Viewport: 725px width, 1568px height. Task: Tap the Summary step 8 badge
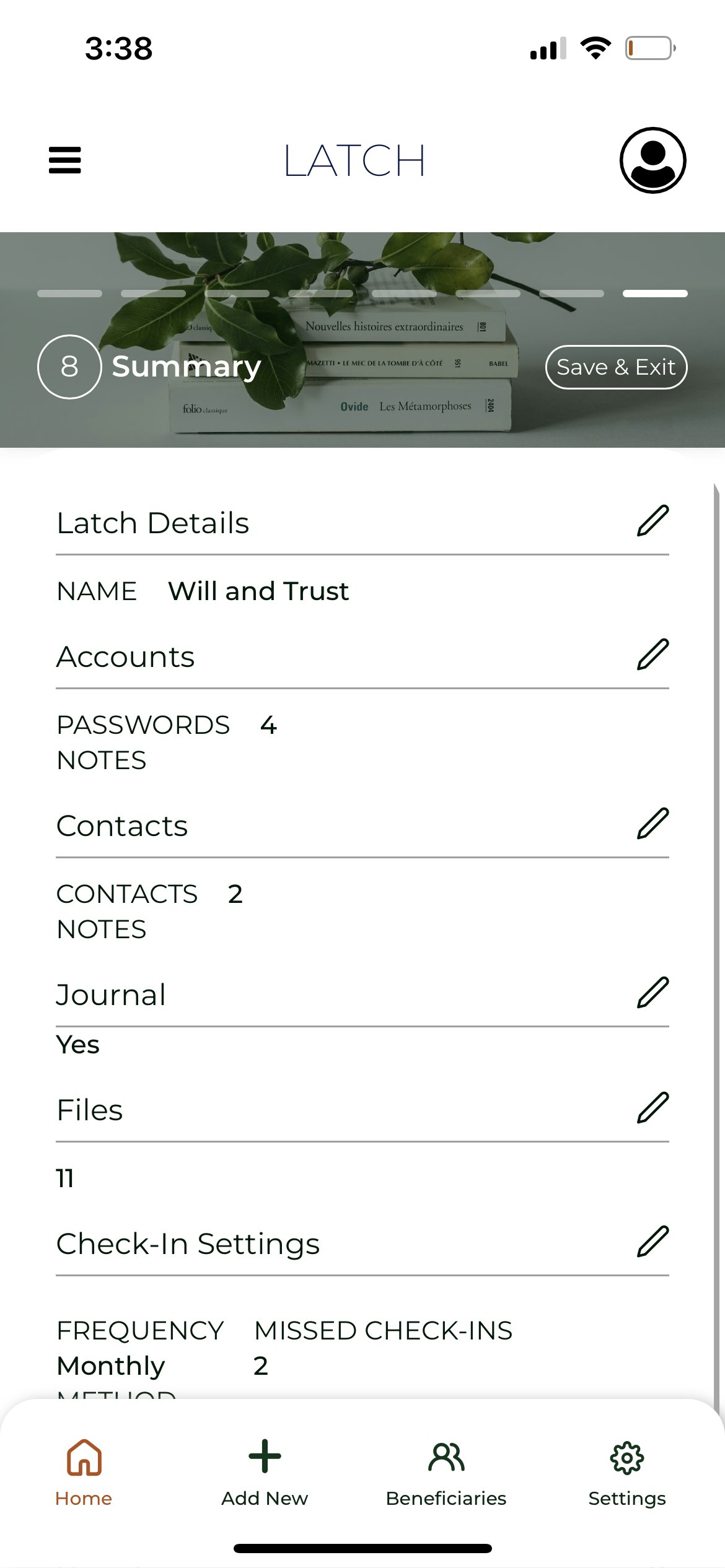click(70, 365)
